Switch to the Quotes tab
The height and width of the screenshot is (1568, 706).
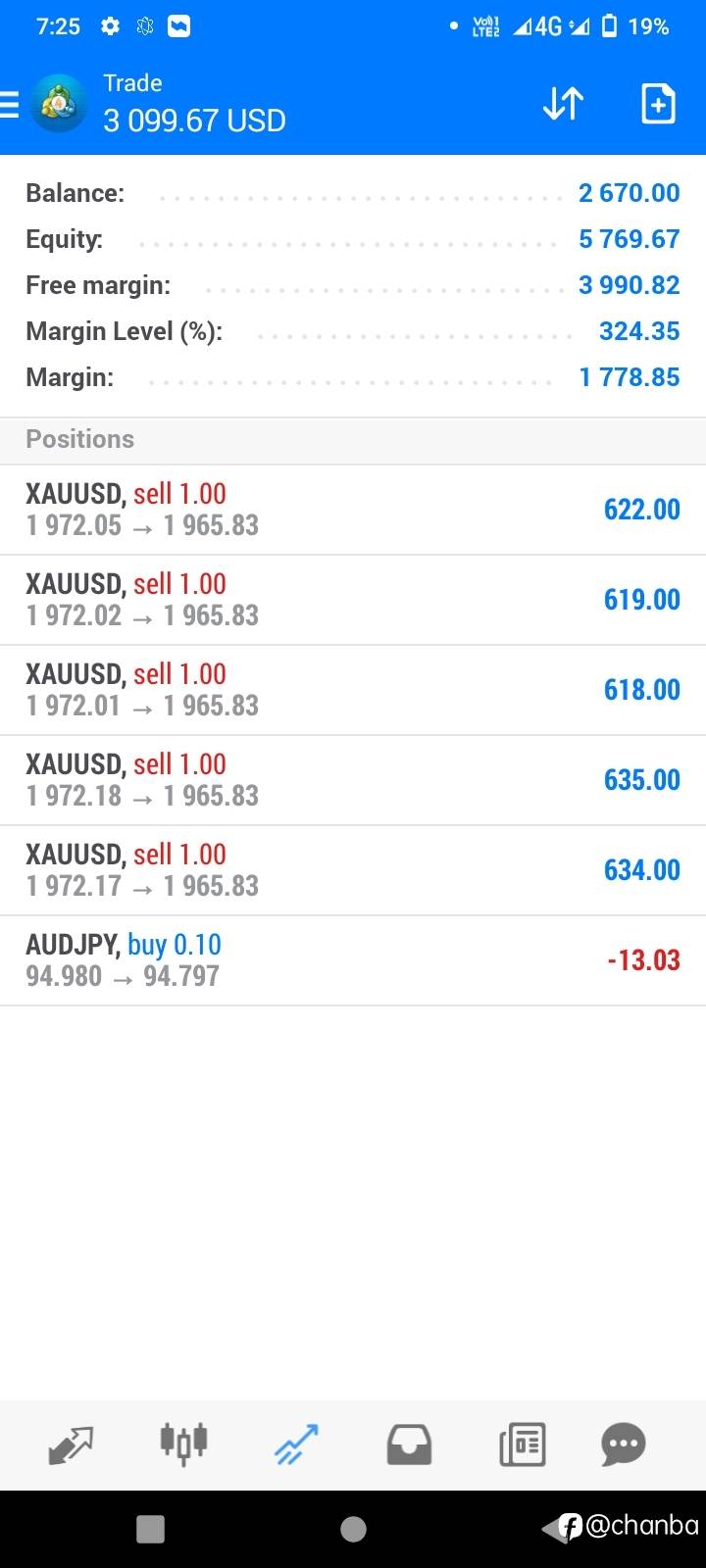pyautogui.click(x=71, y=1444)
